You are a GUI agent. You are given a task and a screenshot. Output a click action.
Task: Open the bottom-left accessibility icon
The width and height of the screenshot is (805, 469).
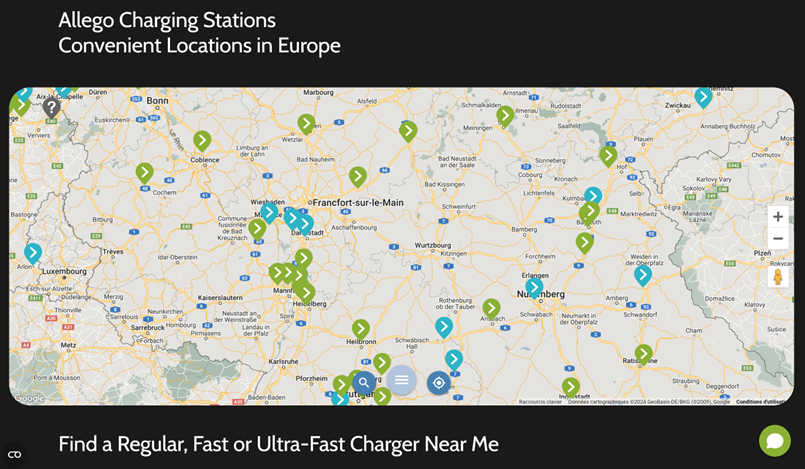click(14, 454)
